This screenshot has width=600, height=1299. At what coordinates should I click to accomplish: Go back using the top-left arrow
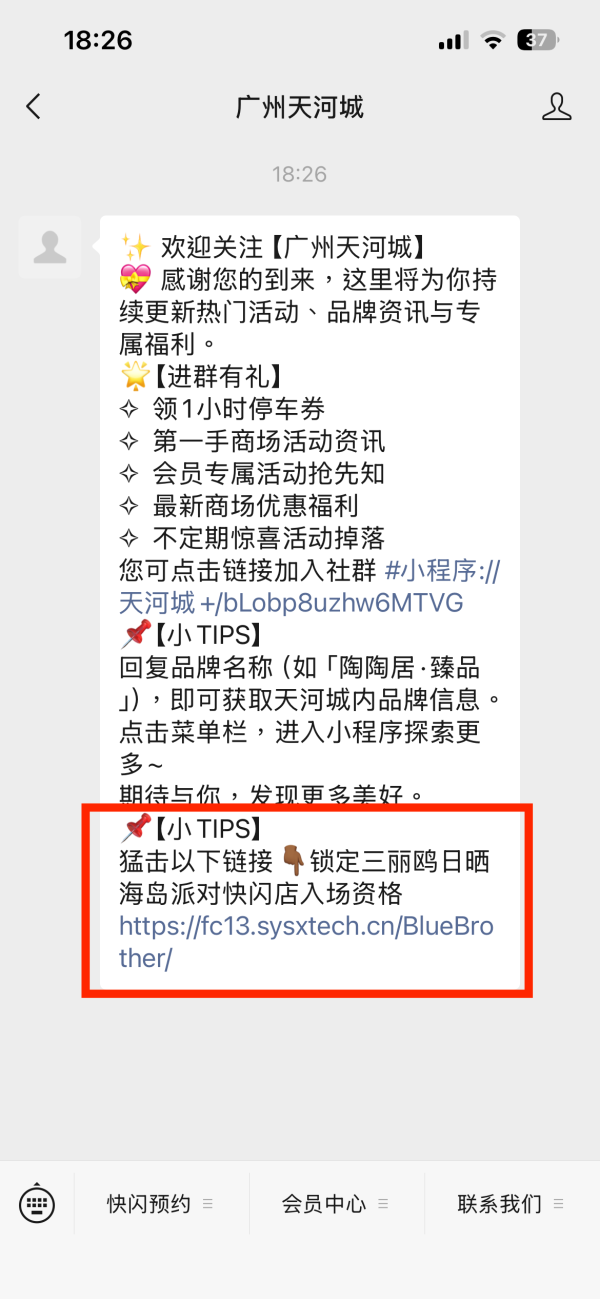(34, 107)
